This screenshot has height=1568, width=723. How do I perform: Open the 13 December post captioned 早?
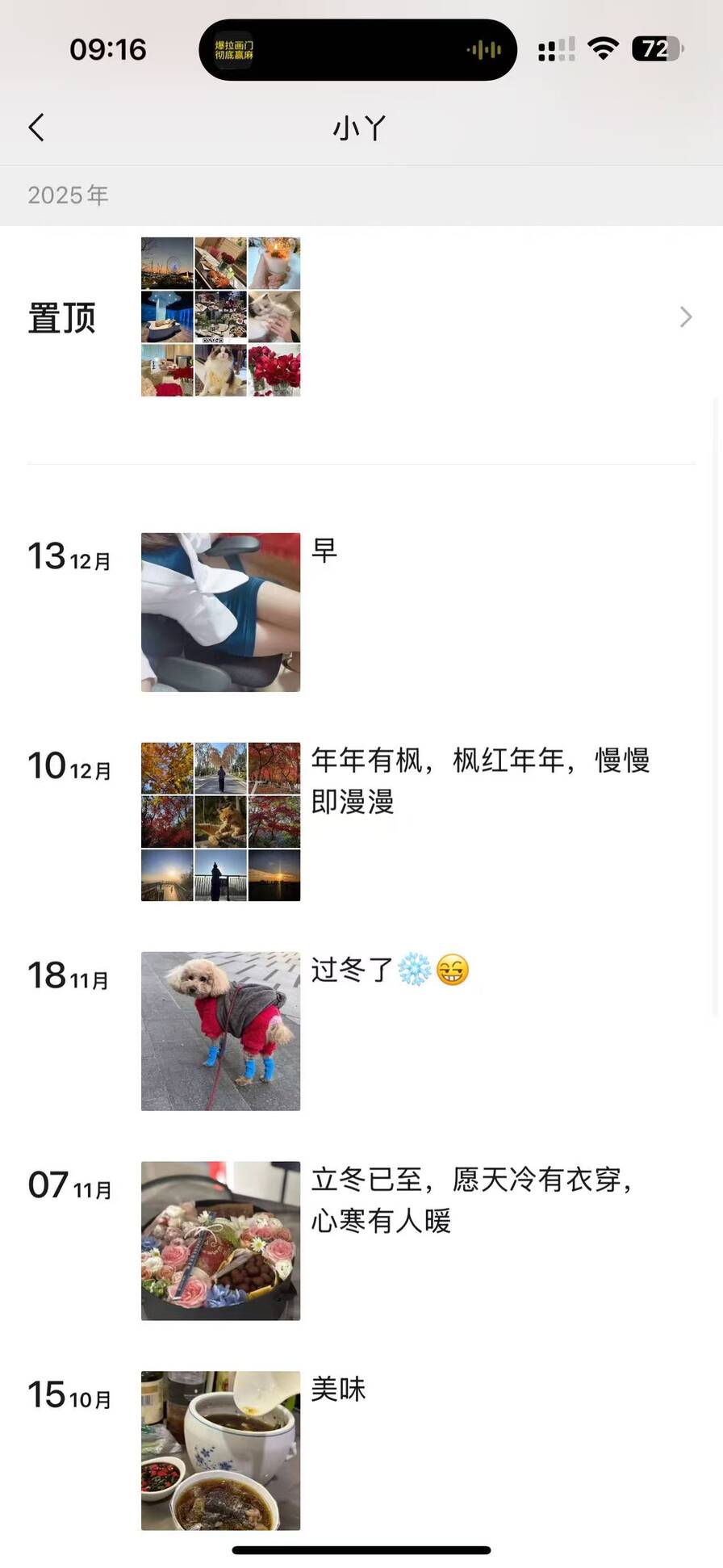tap(220, 612)
